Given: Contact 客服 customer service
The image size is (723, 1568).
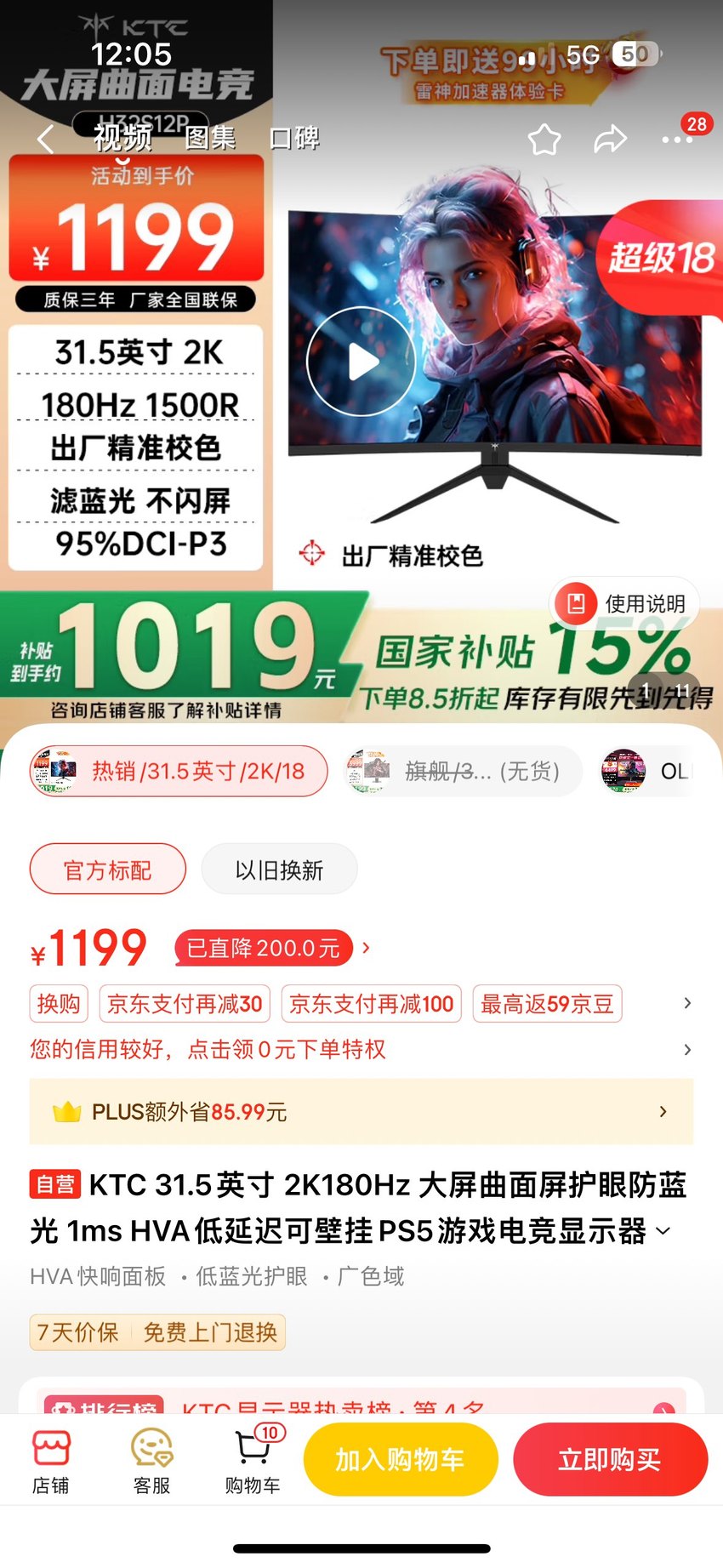Looking at the screenshot, I should [x=152, y=1462].
